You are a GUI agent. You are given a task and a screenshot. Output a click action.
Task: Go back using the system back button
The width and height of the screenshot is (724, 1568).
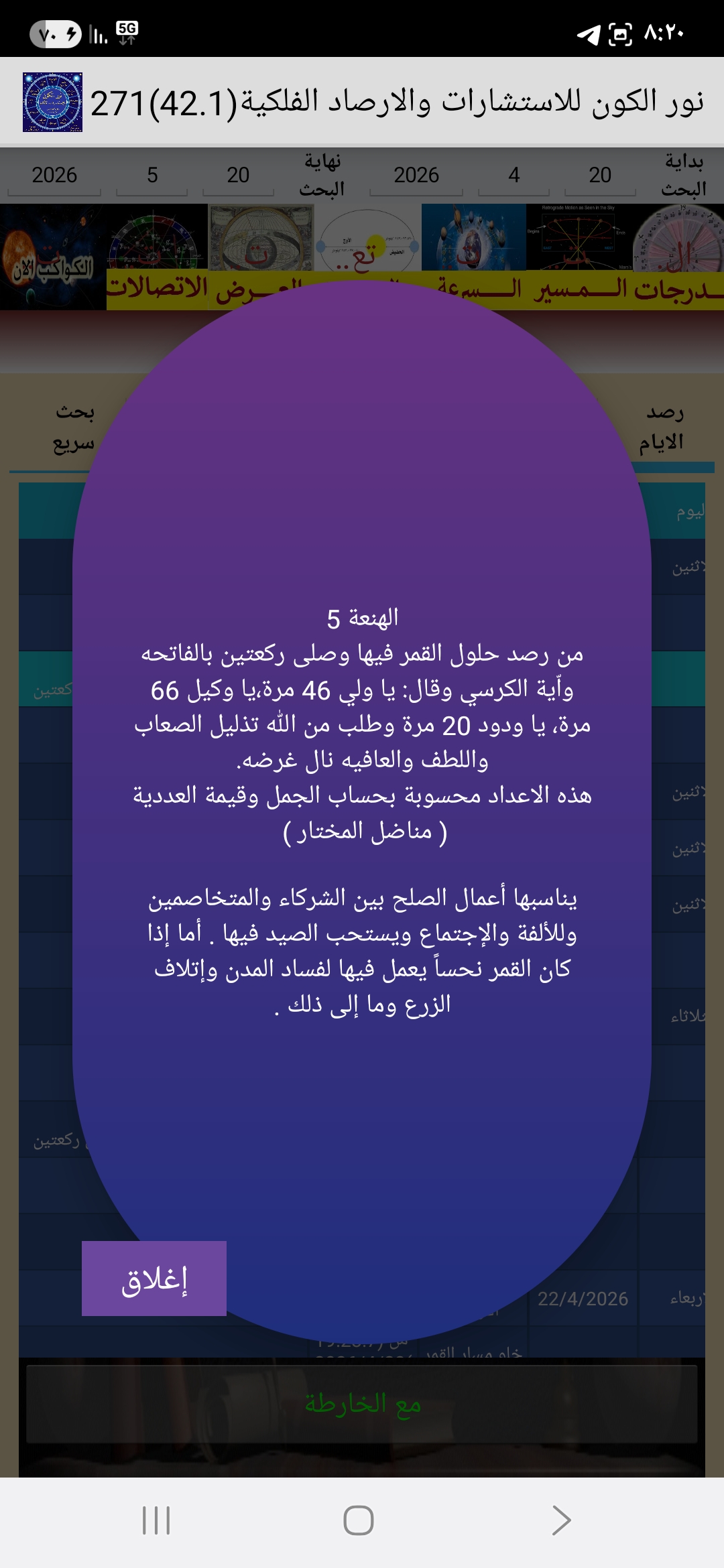(x=560, y=1520)
